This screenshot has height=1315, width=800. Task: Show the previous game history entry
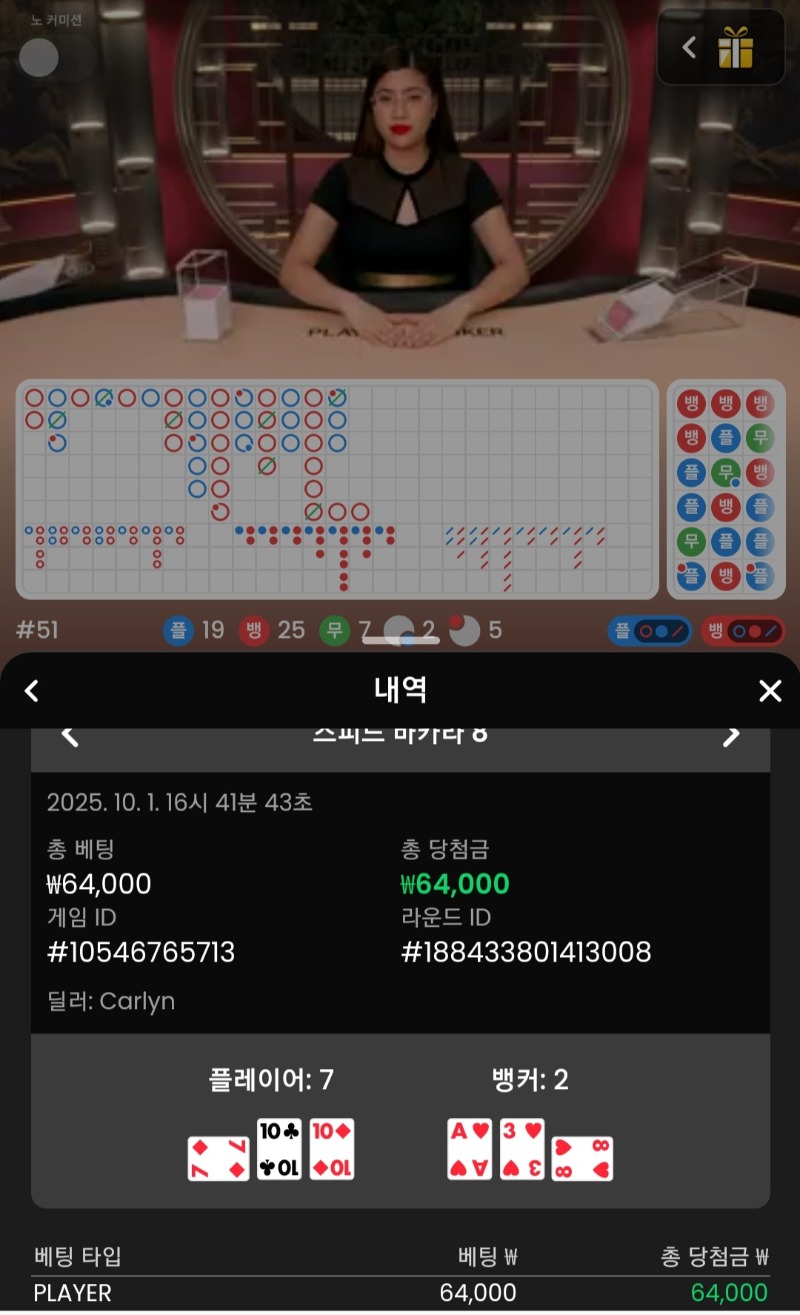pyautogui.click(x=69, y=737)
